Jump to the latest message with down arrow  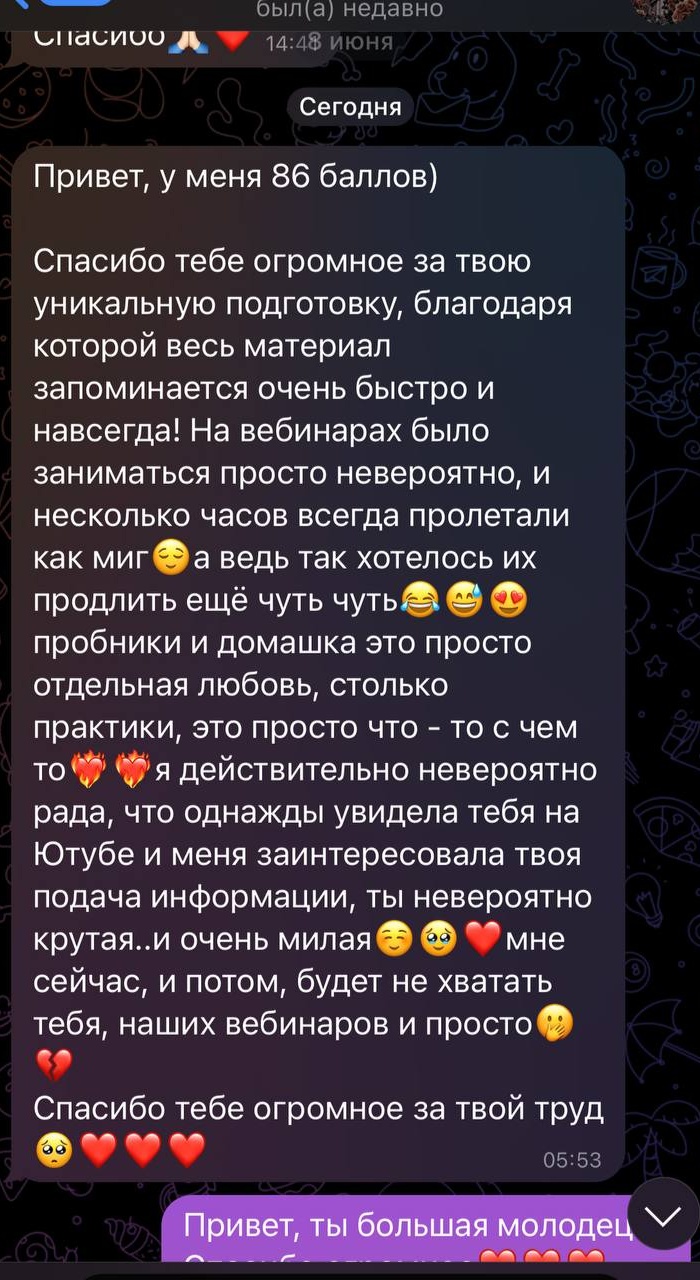pyautogui.click(x=662, y=1214)
